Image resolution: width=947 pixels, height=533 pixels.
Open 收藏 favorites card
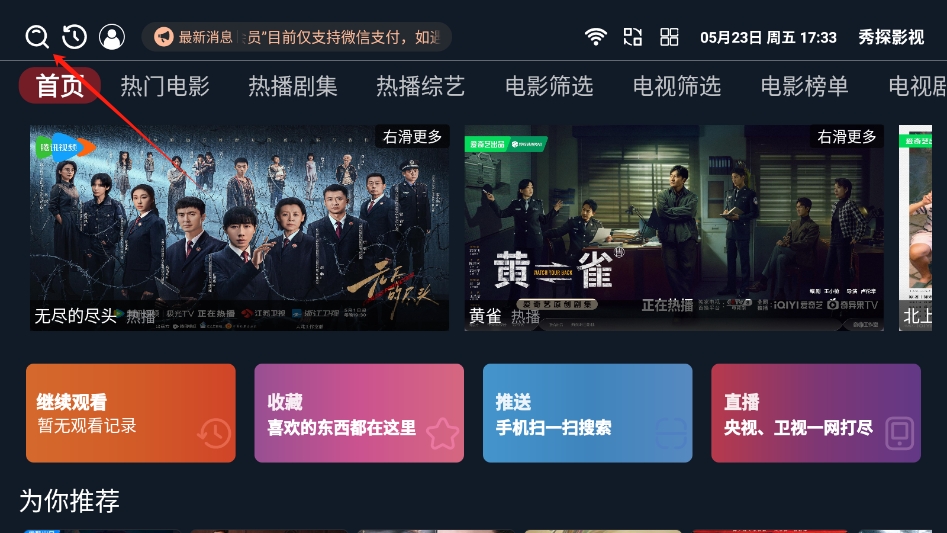(x=359, y=413)
